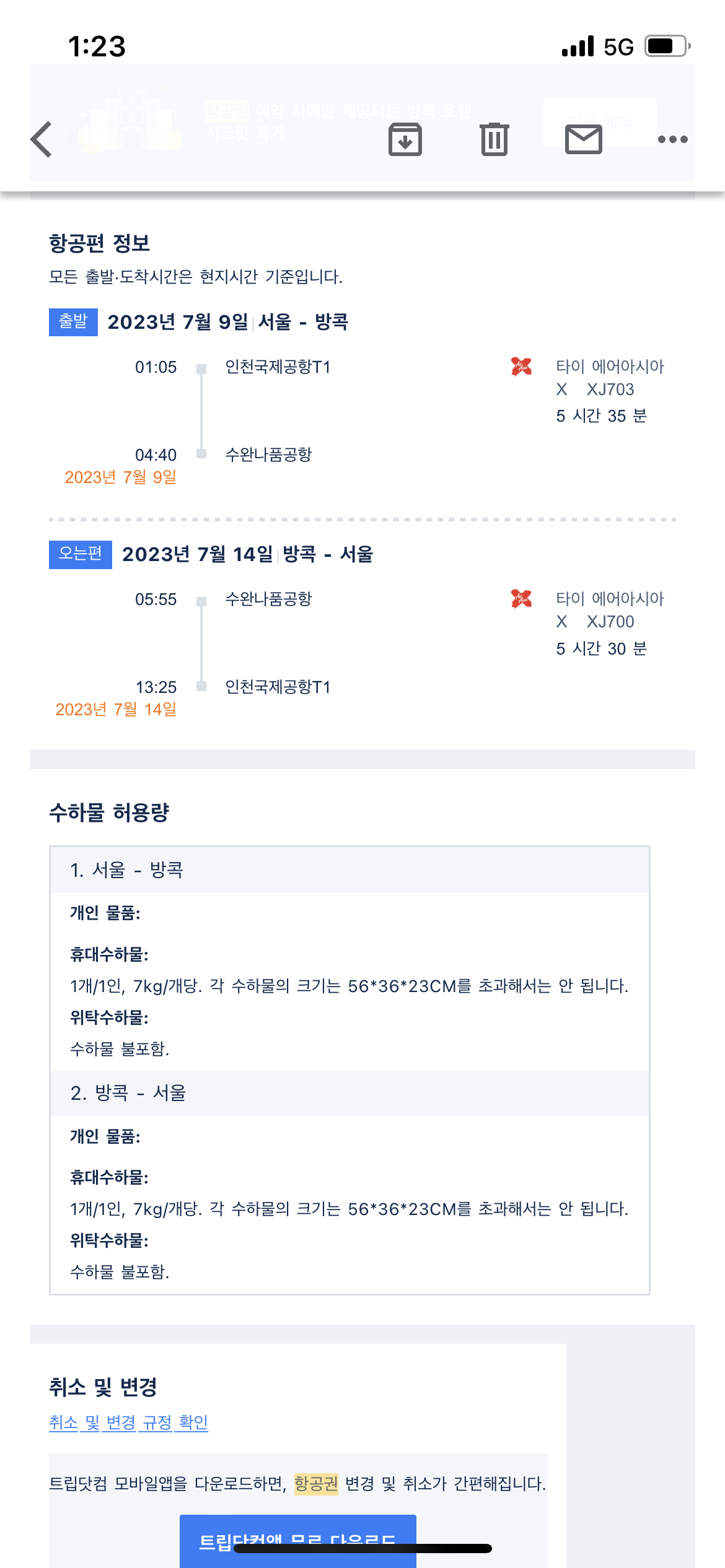
Task: Go back using the top-left arrow
Action: (x=42, y=139)
